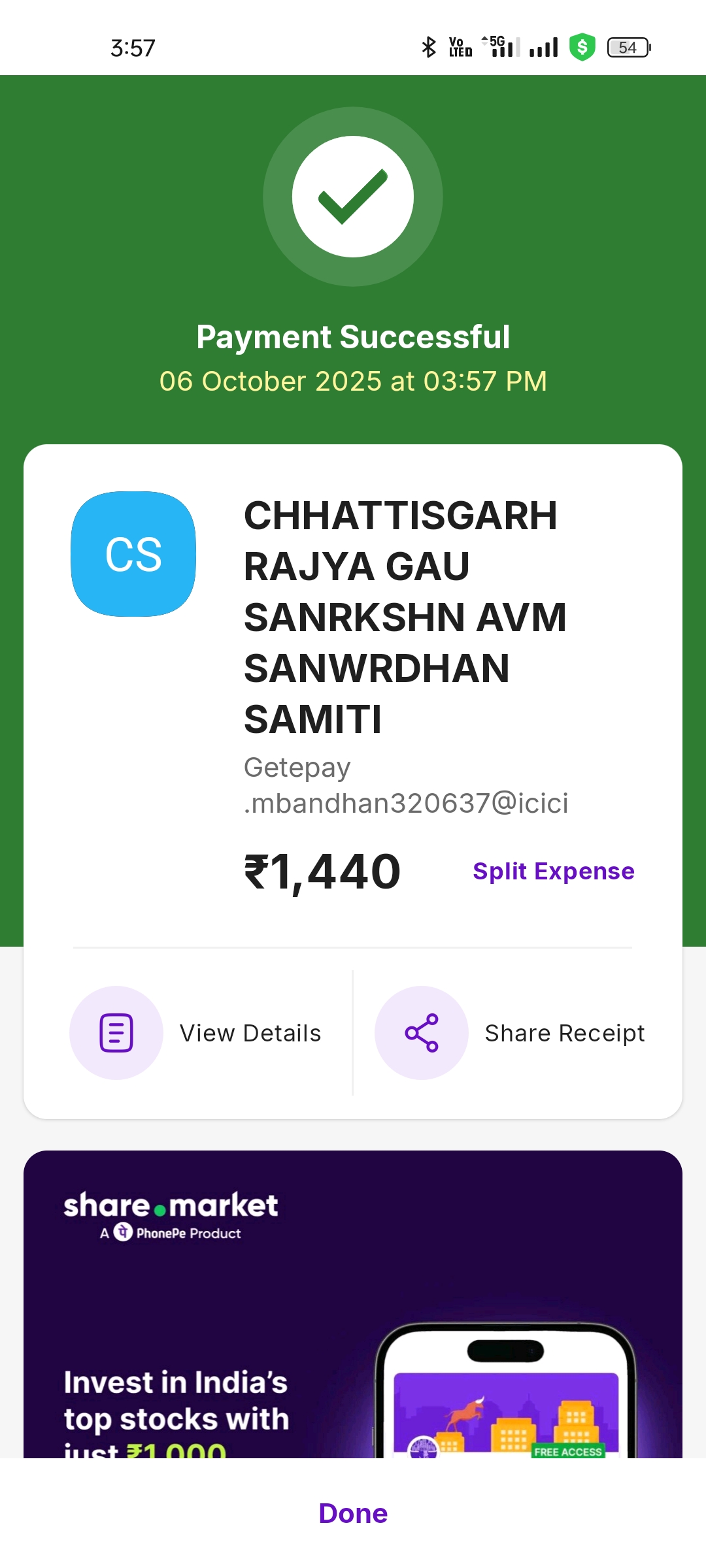Tap Split Expense link
The height and width of the screenshot is (1568, 706).
tap(553, 871)
